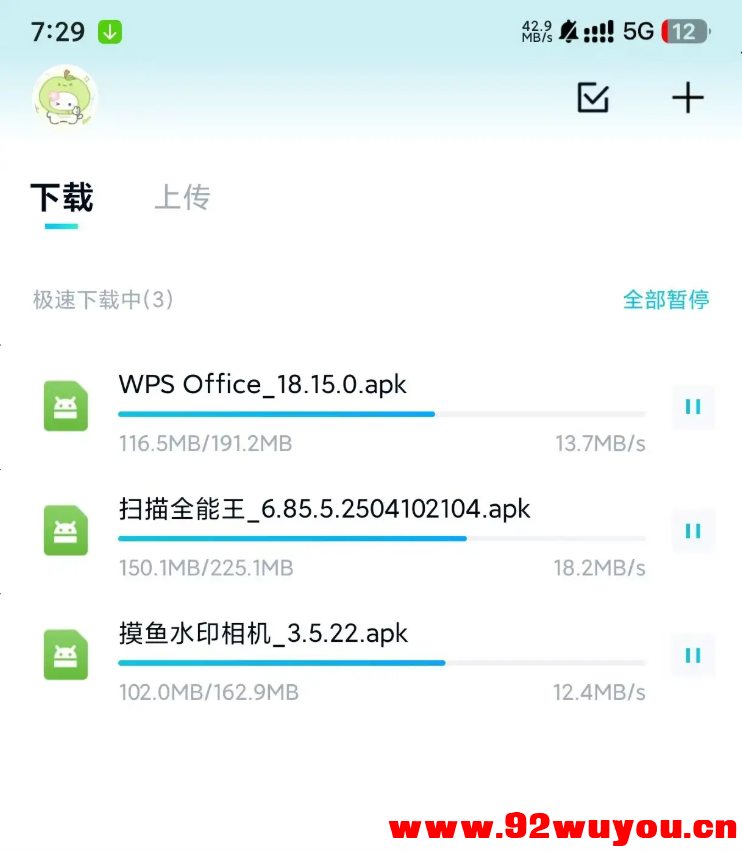Pause the WPS Office download
Screen dimensions: 742x851
(694, 406)
